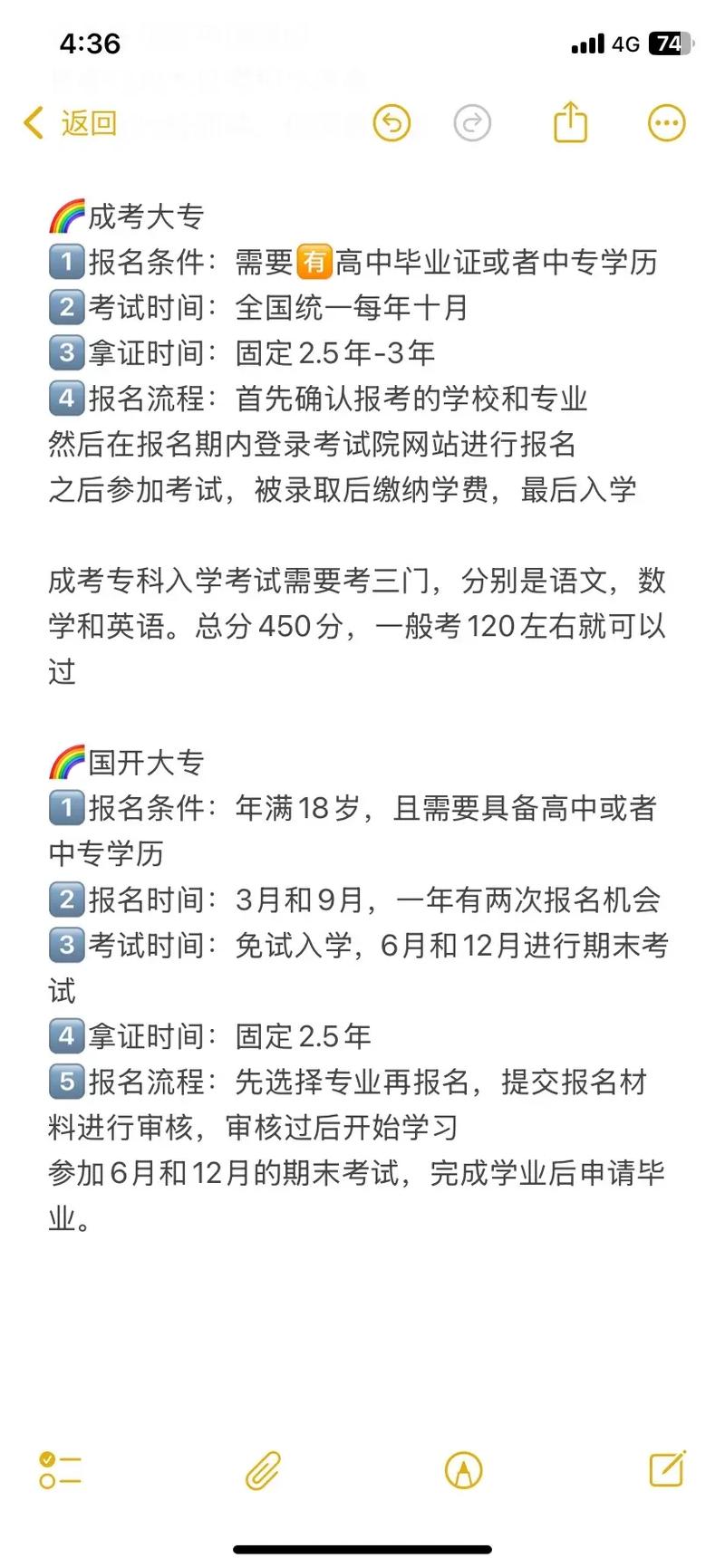Open the markup pen tool icon
This screenshot has height=1568, width=725.
coord(464,1470)
